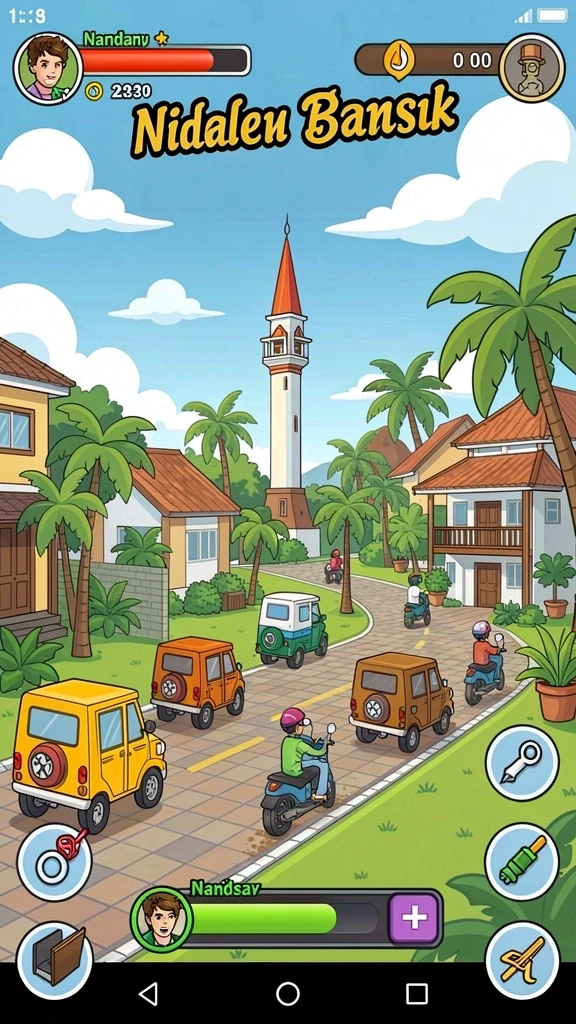
Task: Tap the Nandsav avatar portrait
Action: pyautogui.click(x=161, y=918)
